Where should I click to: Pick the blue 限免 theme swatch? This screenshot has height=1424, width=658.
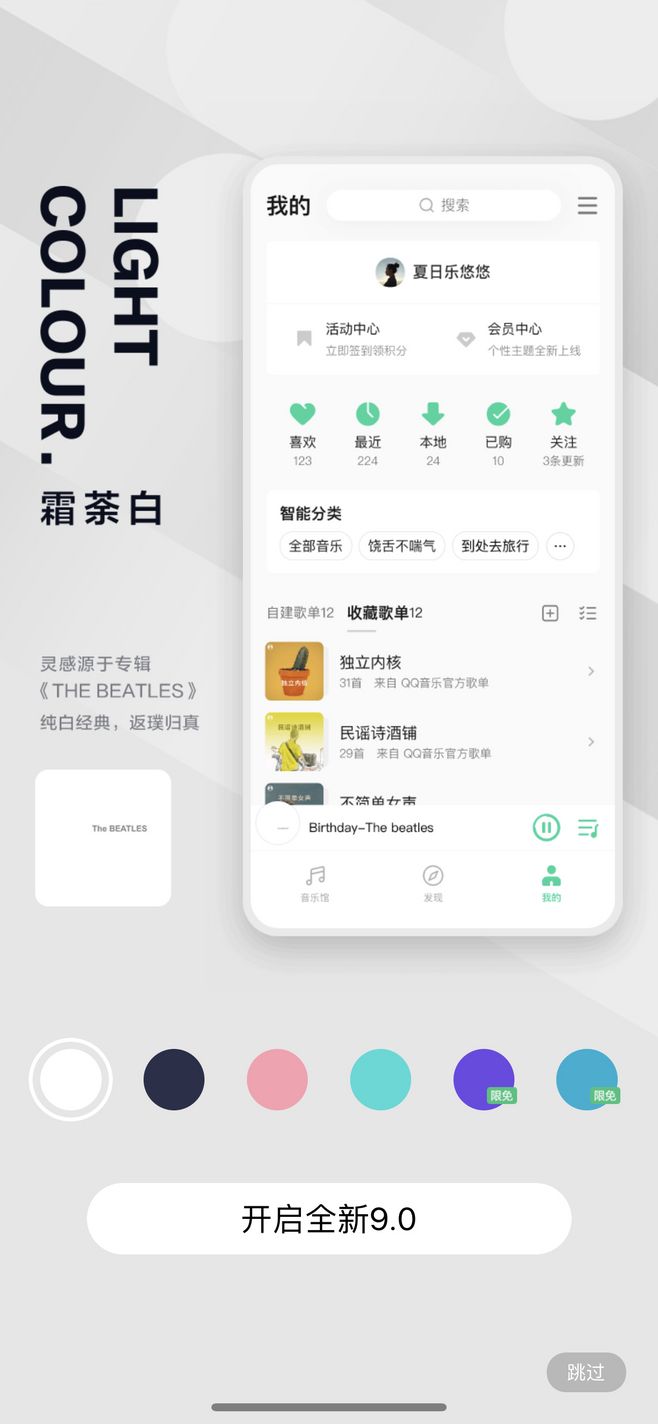[x=587, y=1079]
